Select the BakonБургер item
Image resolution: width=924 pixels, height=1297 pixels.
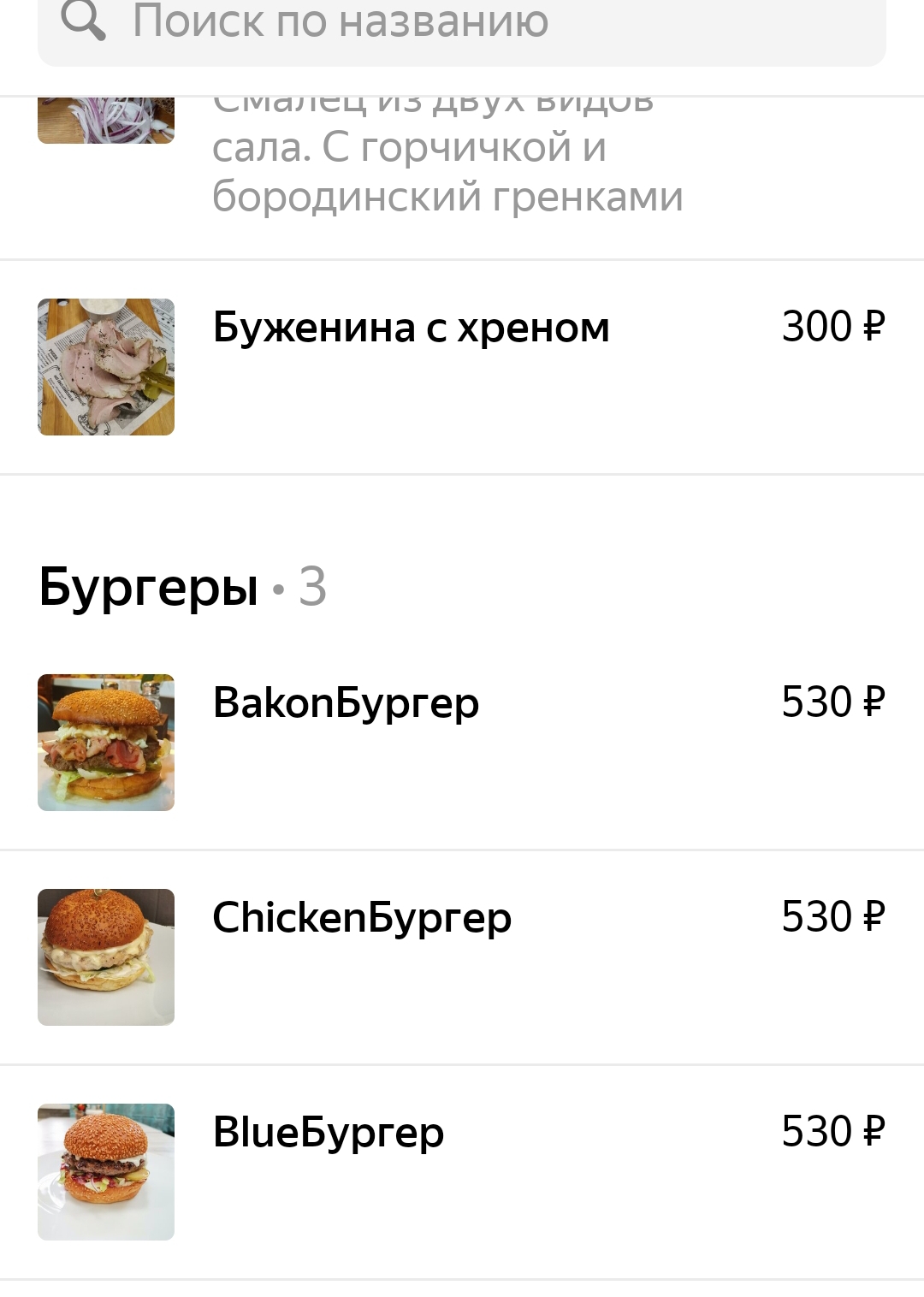346,704
